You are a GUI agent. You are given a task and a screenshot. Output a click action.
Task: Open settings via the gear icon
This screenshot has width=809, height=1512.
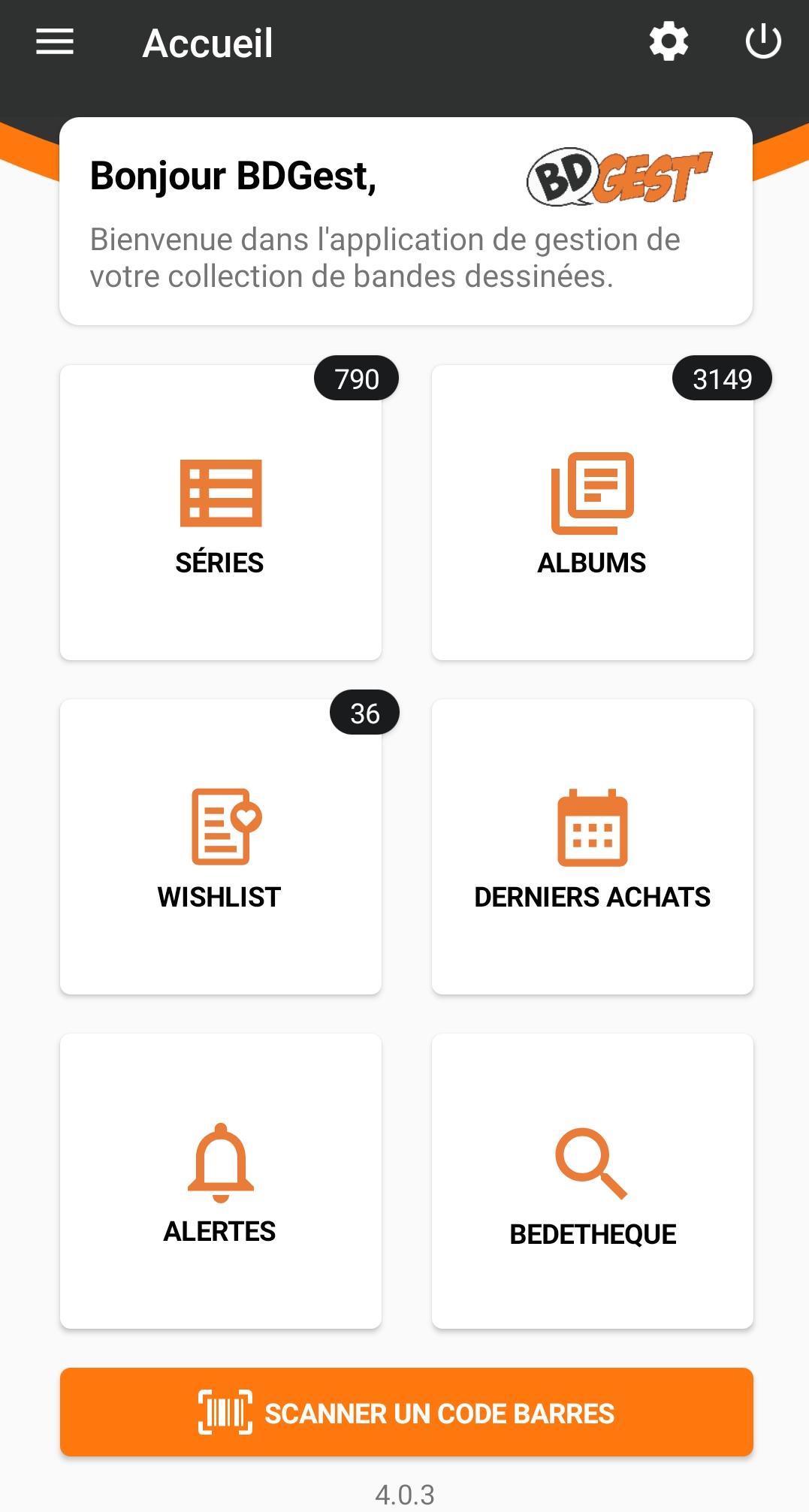click(669, 42)
